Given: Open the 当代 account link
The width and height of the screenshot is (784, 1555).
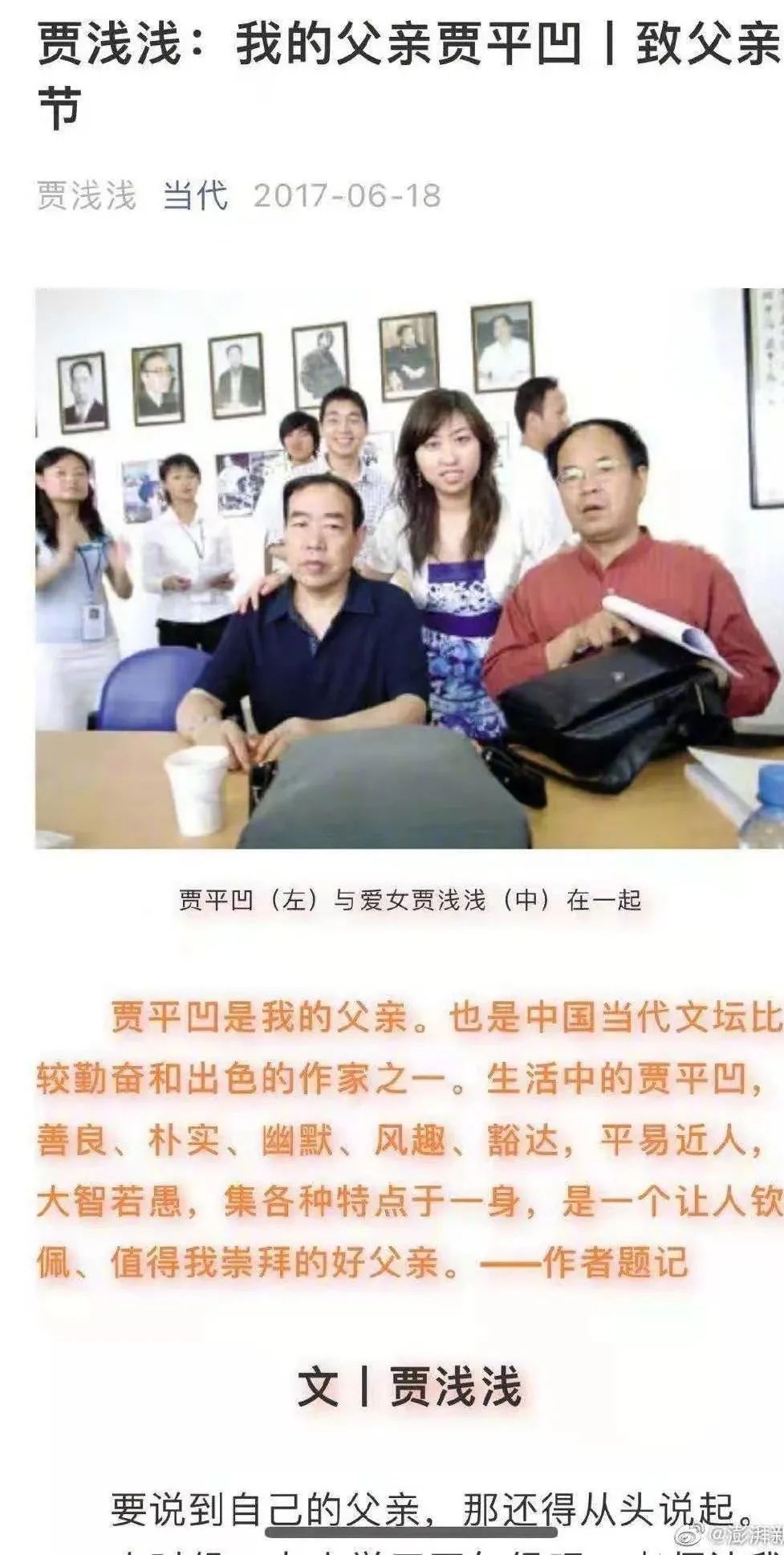Looking at the screenshot, I should tap(195, 195).
